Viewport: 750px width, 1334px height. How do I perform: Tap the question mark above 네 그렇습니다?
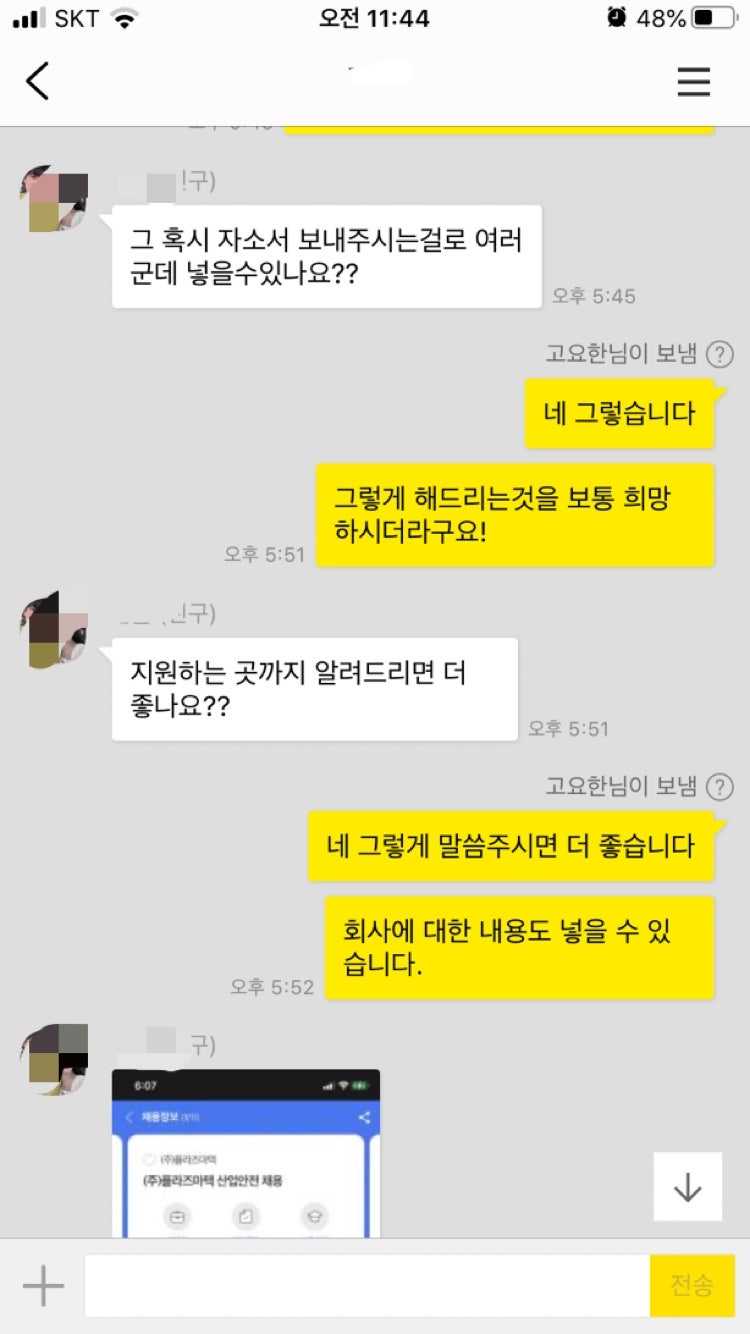719,354
